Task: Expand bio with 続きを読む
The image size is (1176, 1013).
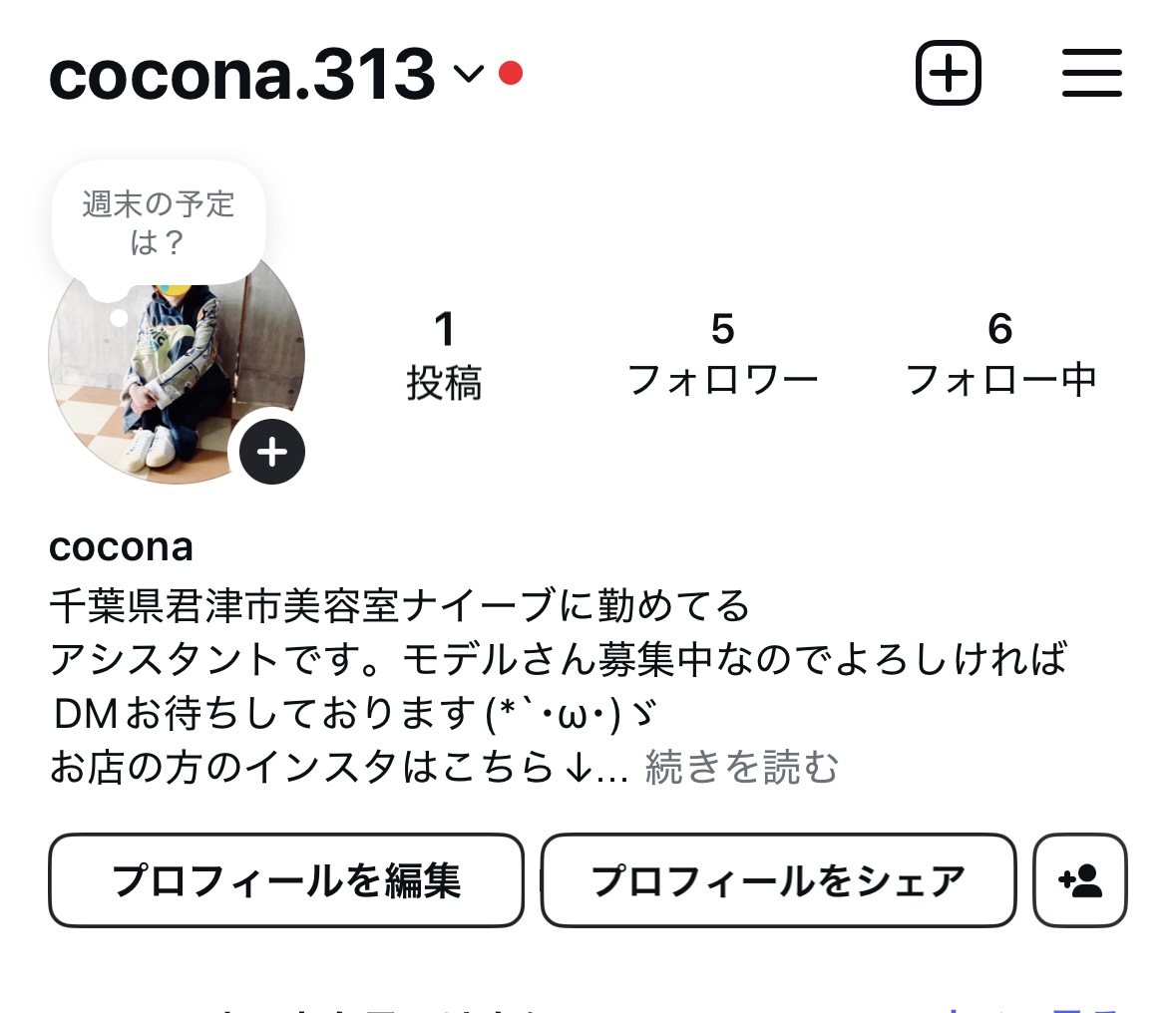Action: pos(742,767)
